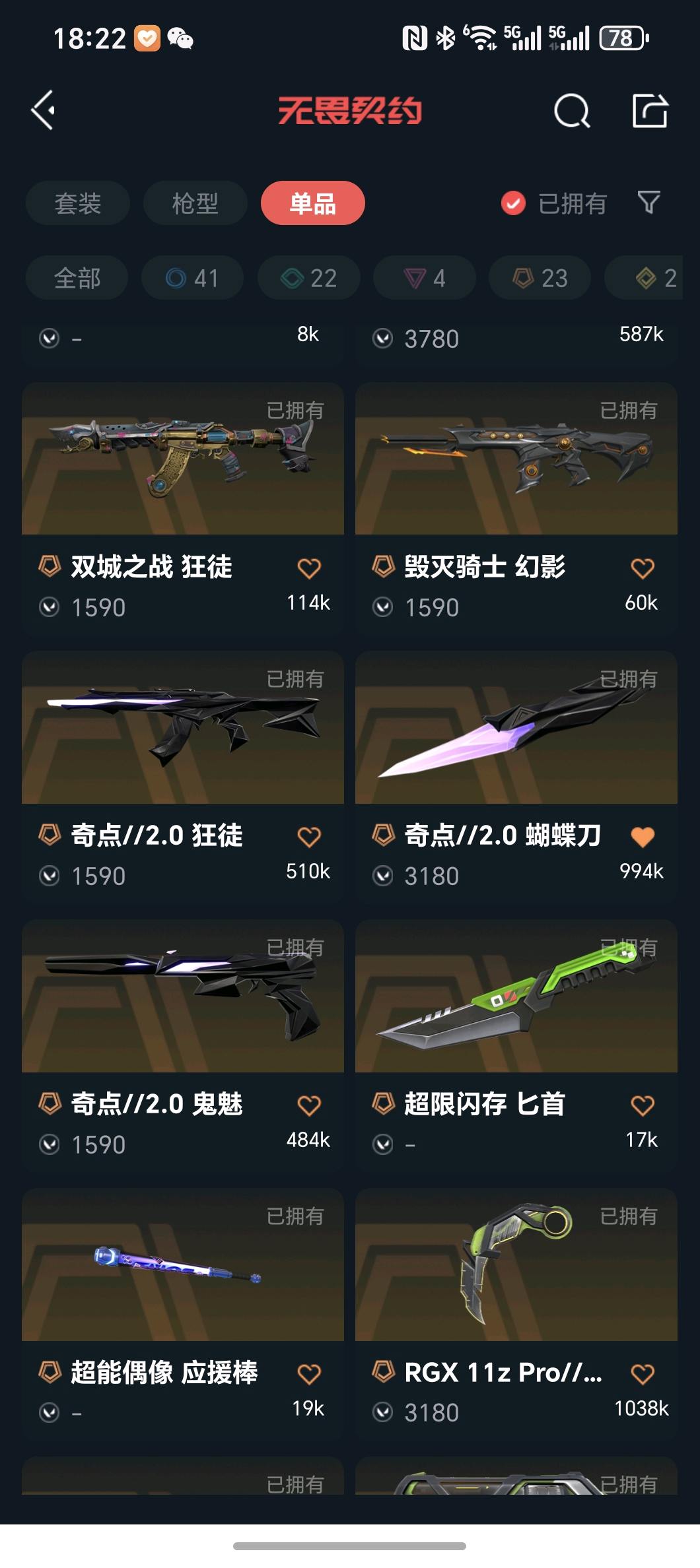Filter by the purple tier chip showing 4
700x1568 pixels.
424,278
